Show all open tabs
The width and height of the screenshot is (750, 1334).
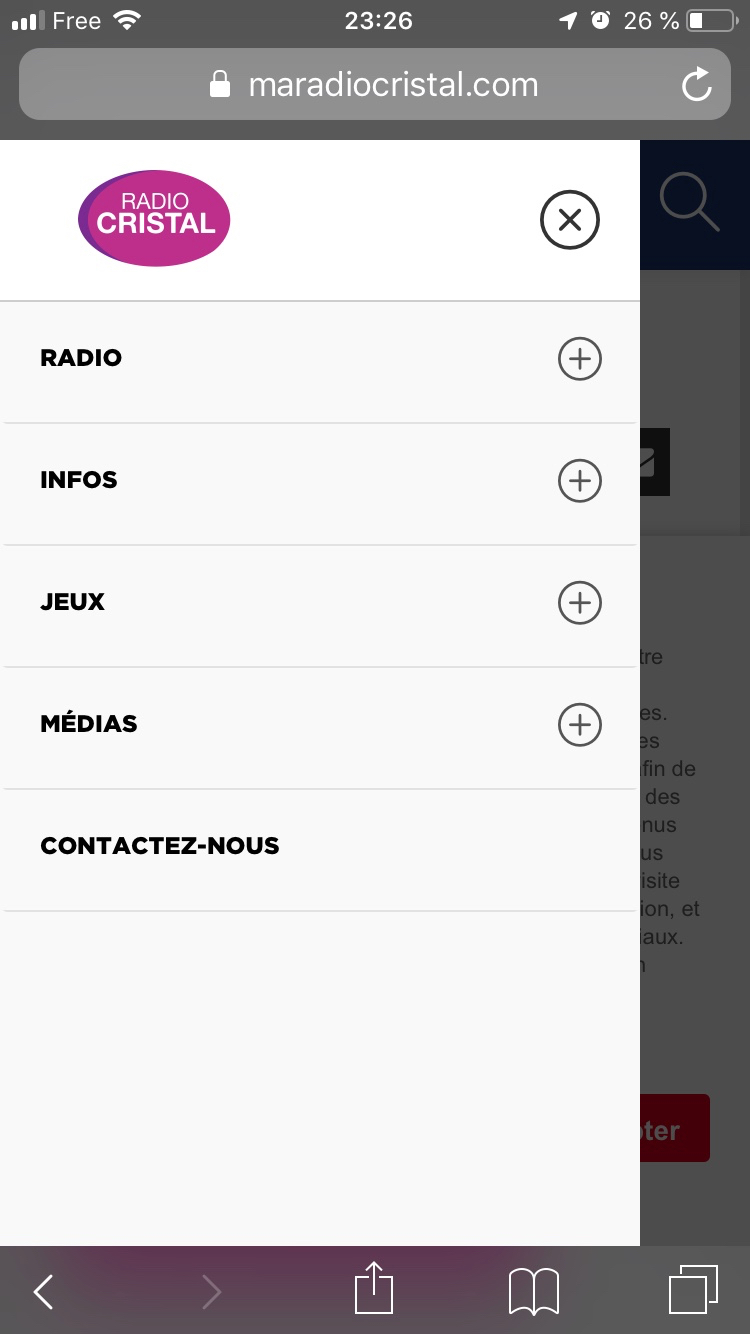click(x=693, y=1290)
